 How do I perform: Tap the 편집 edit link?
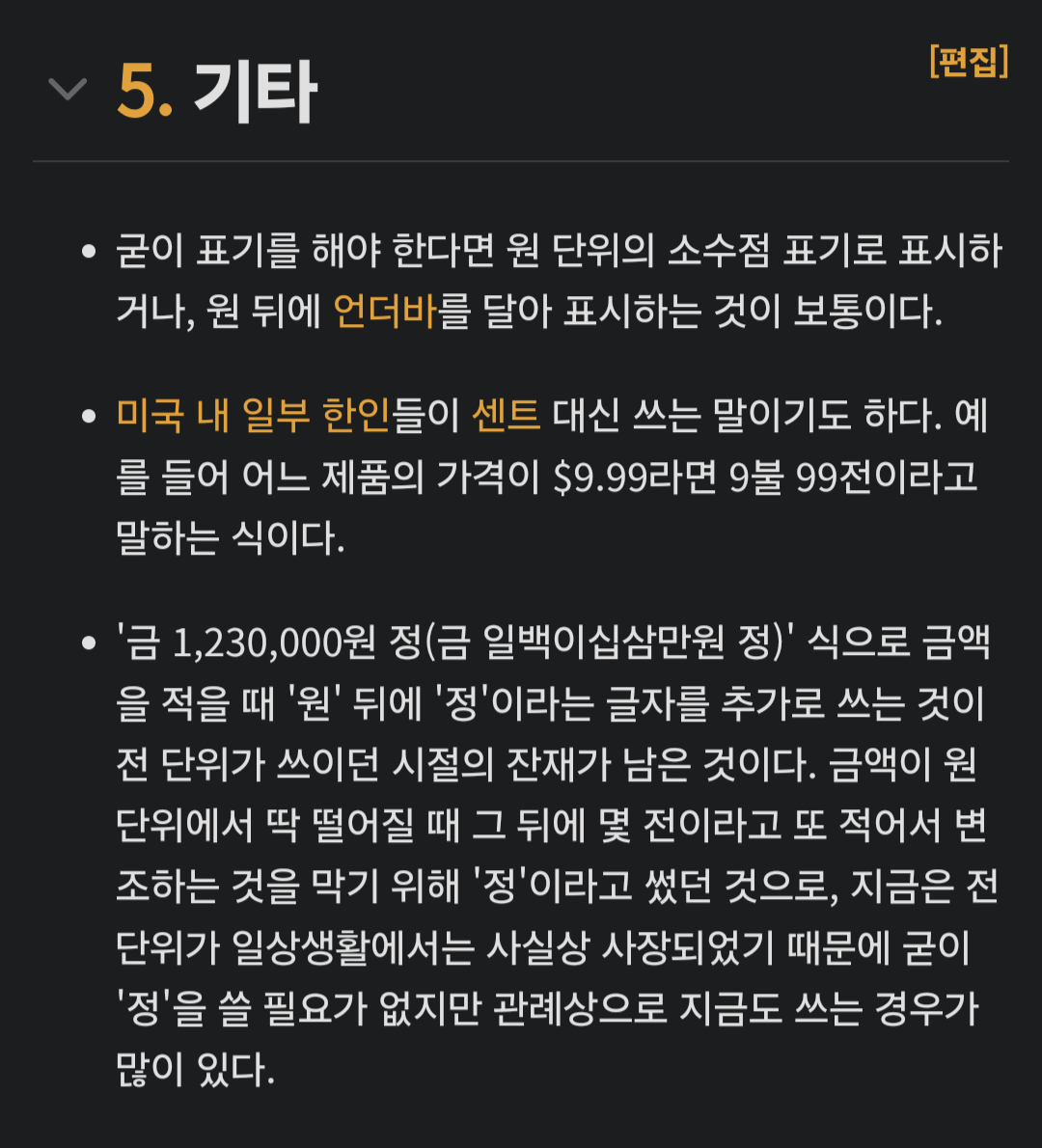point(968,61)
